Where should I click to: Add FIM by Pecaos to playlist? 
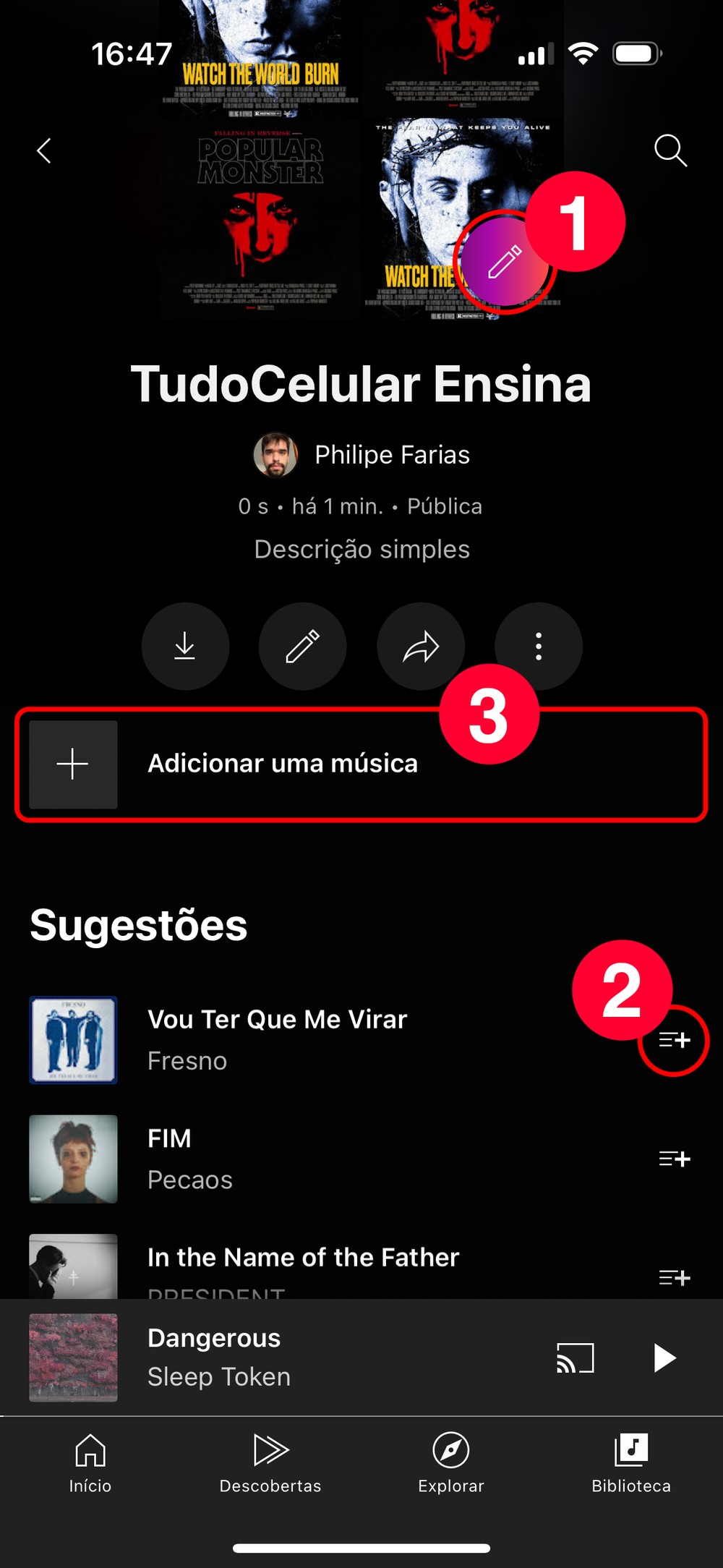(674, 1159)
